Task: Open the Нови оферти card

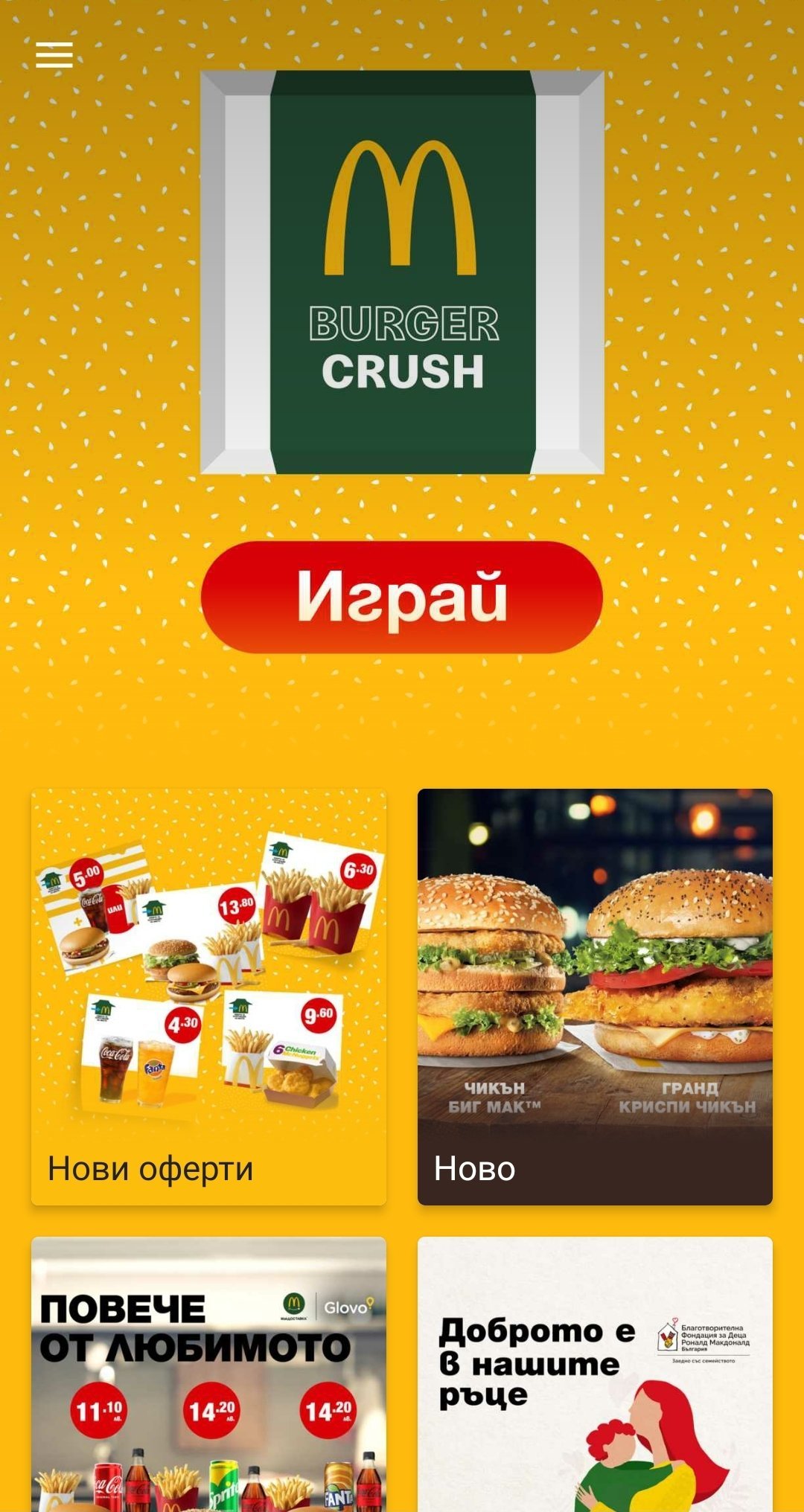Action: [208, 996]
